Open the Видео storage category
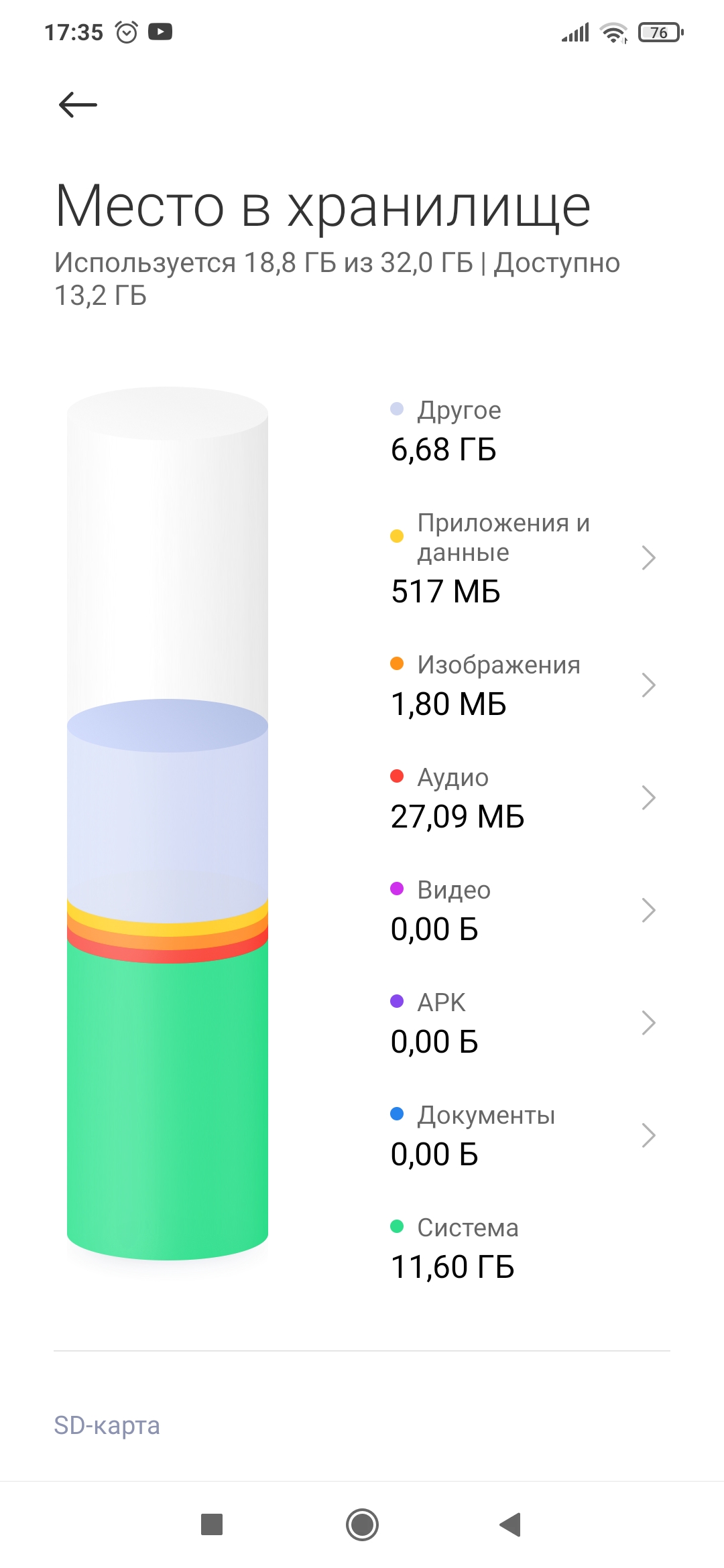This screenshot has height=1568, width=724. [x=523, y=910]
